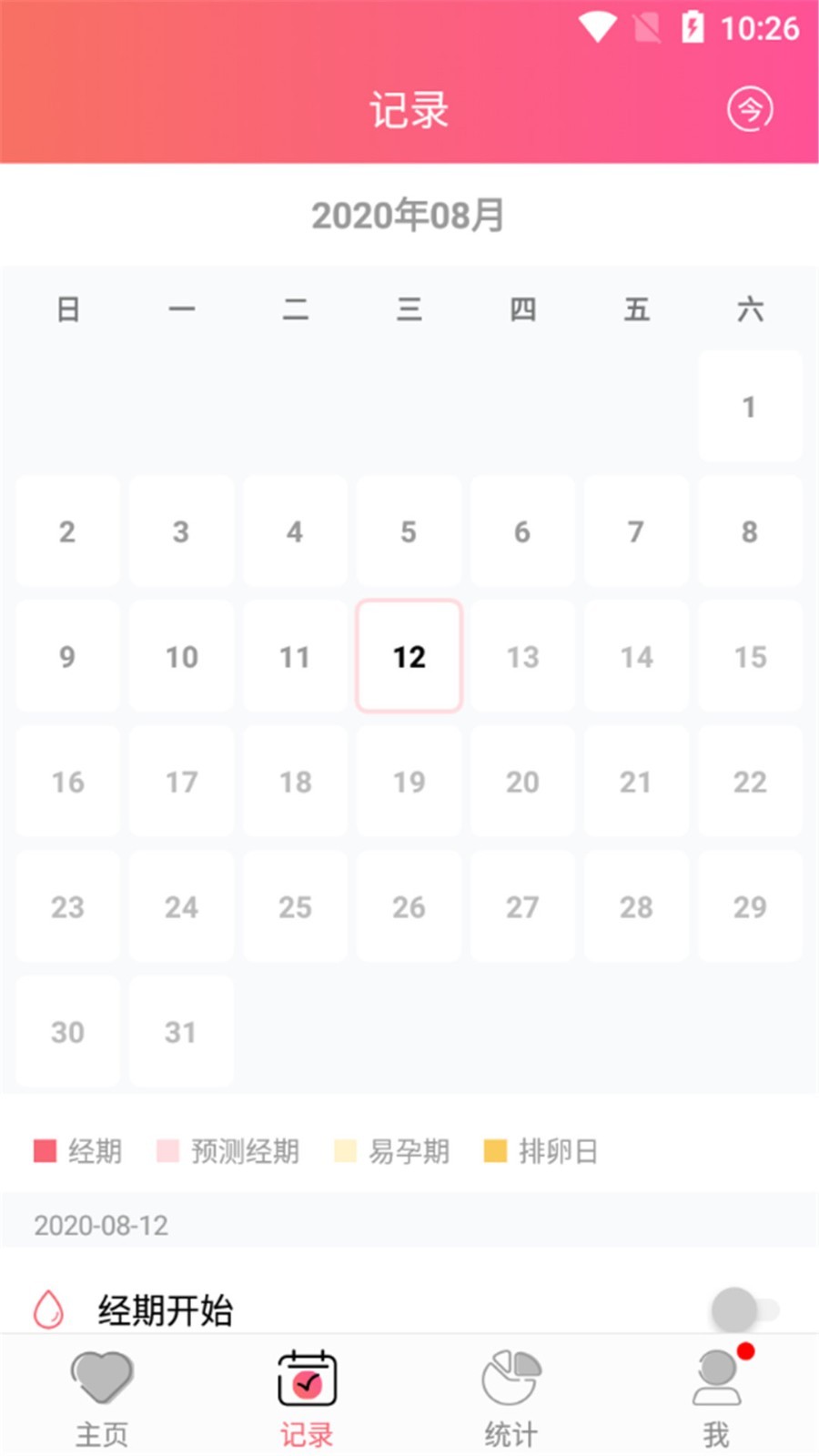819x1456 pixels.
Task: Choose August 11 on the calendar
Action: (x=295, y=656)
